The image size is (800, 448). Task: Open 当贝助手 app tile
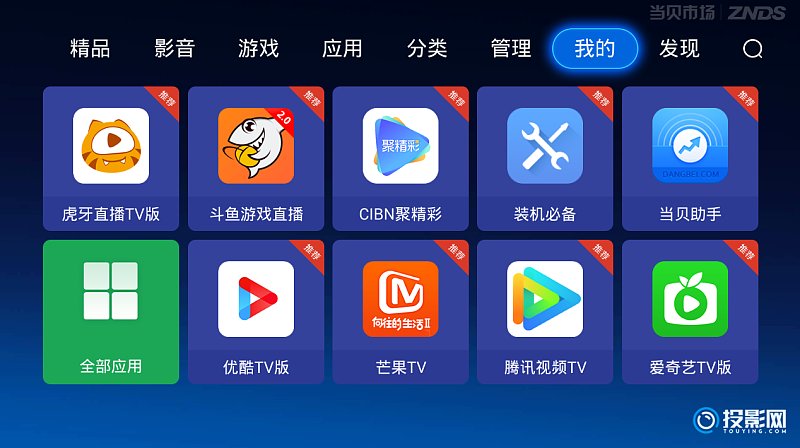(x=690, y=158)
